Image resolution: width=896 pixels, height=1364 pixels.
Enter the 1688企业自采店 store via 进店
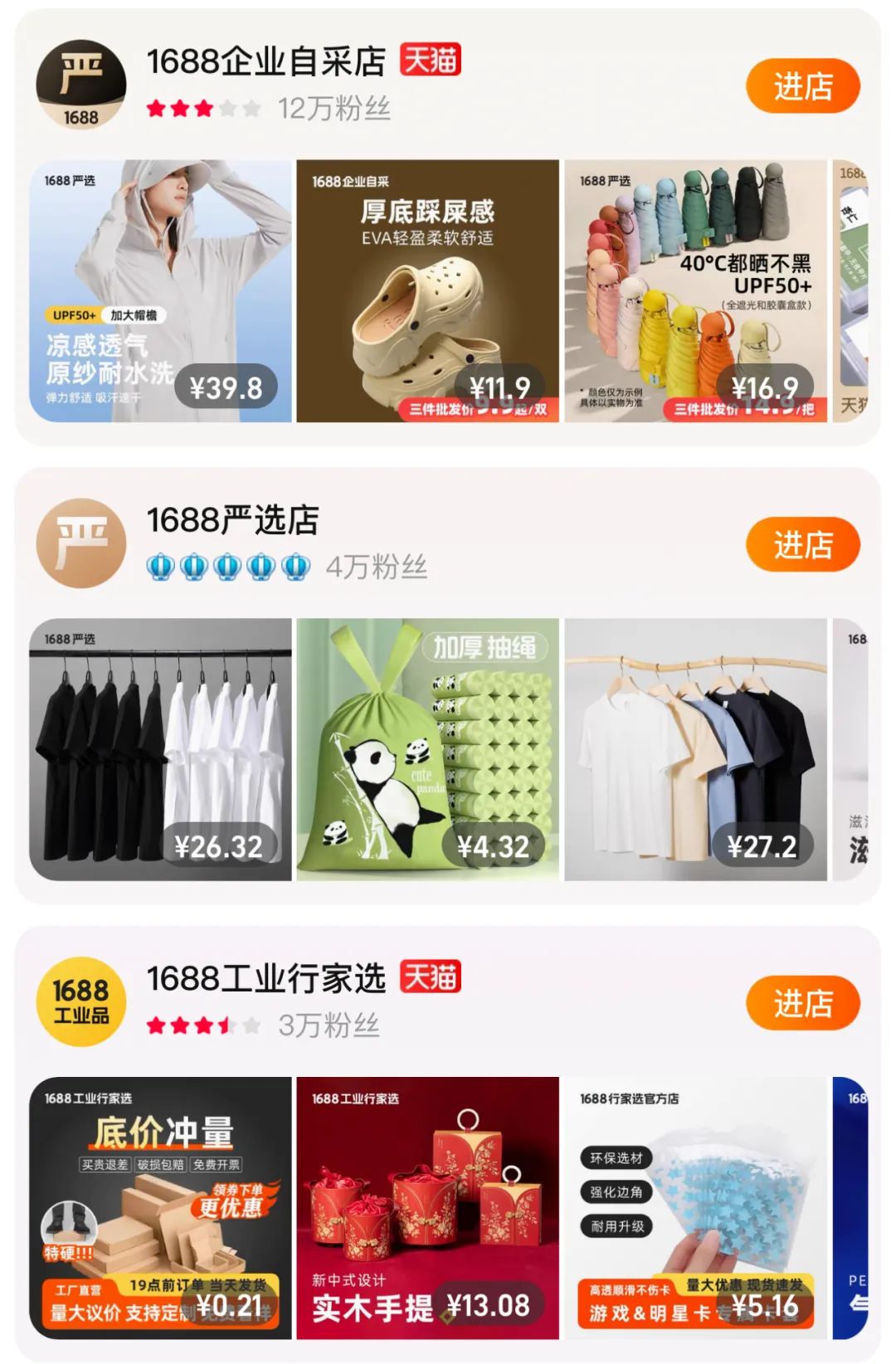[802, 86]
